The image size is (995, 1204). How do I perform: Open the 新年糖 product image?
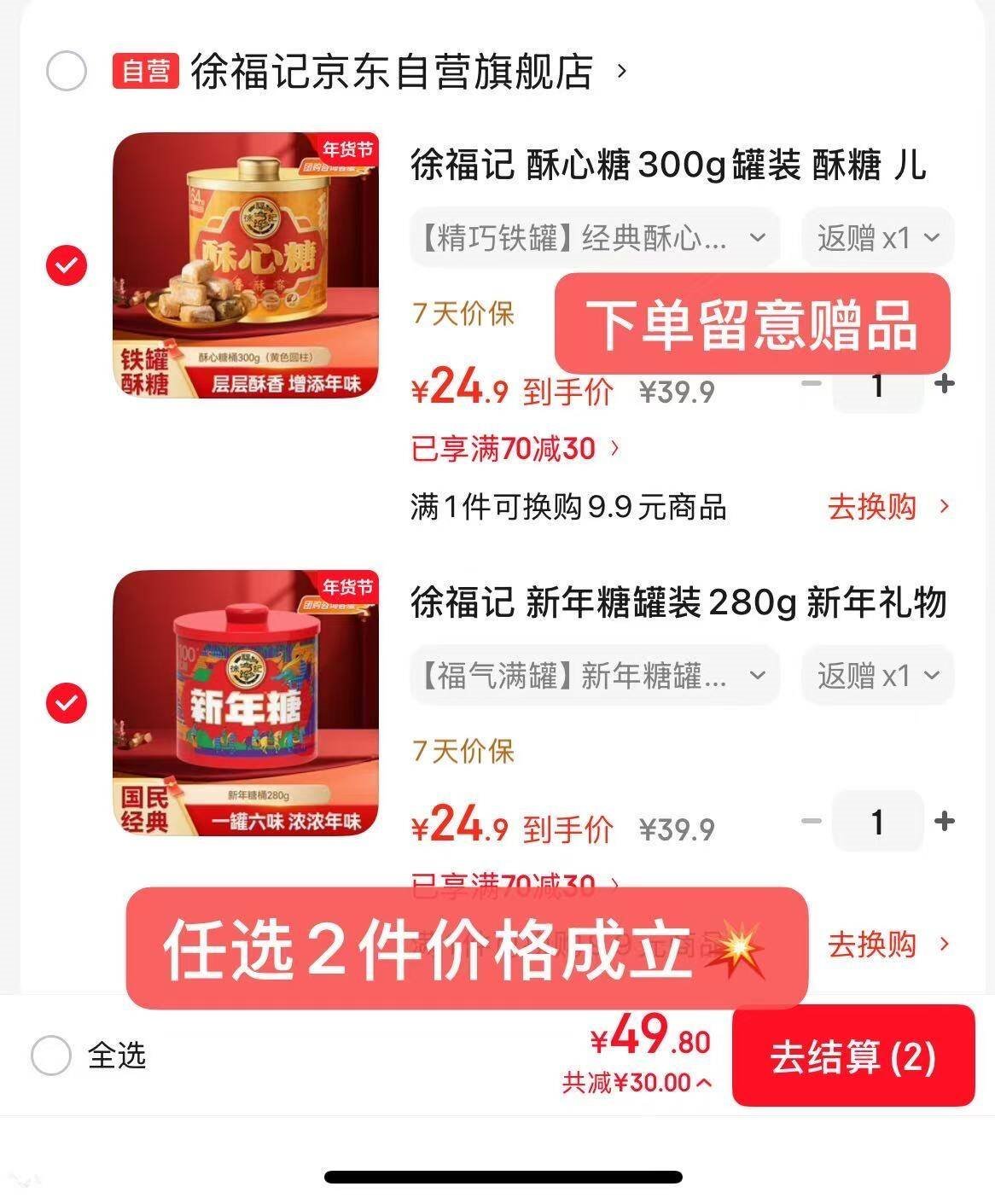coord(246,702)
